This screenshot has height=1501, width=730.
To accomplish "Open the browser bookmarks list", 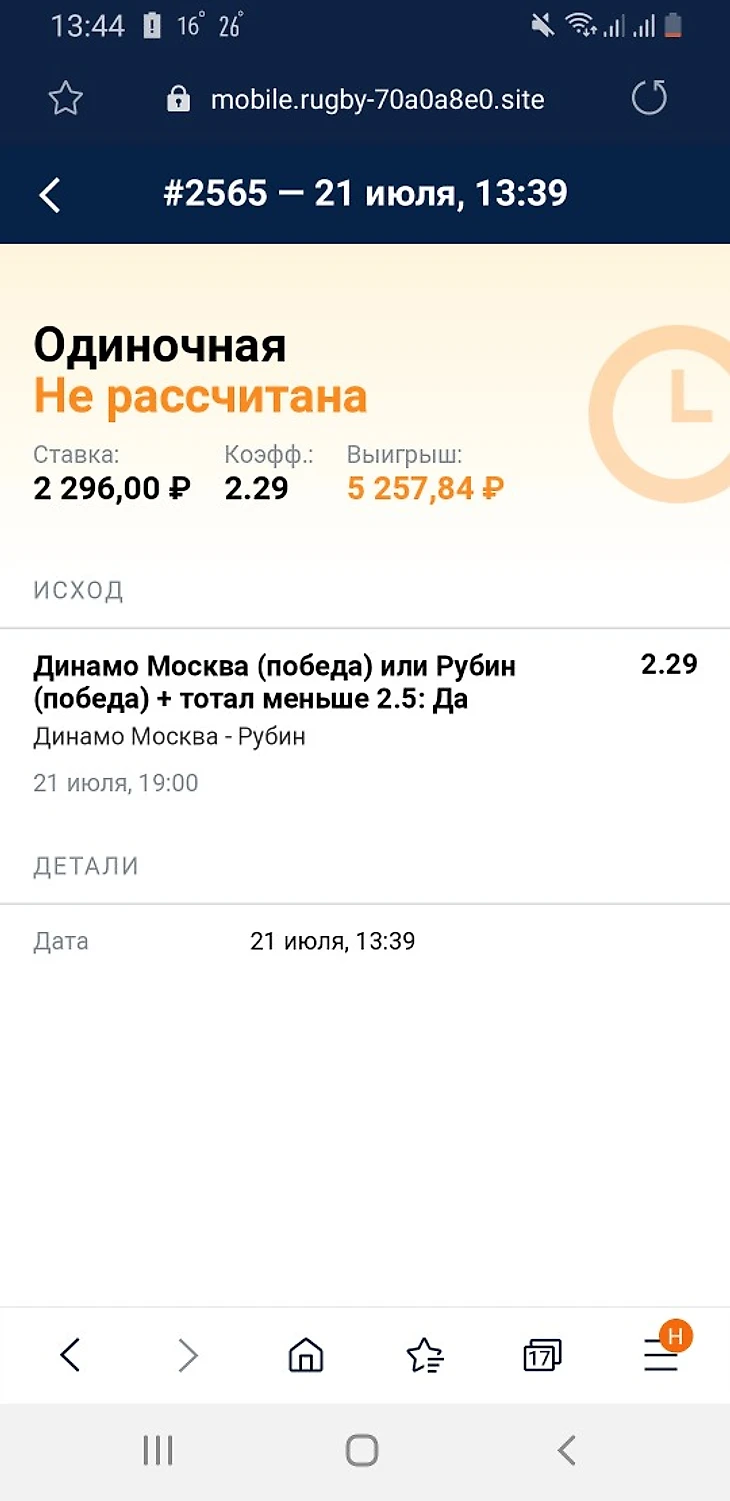I will [425, 1355].
